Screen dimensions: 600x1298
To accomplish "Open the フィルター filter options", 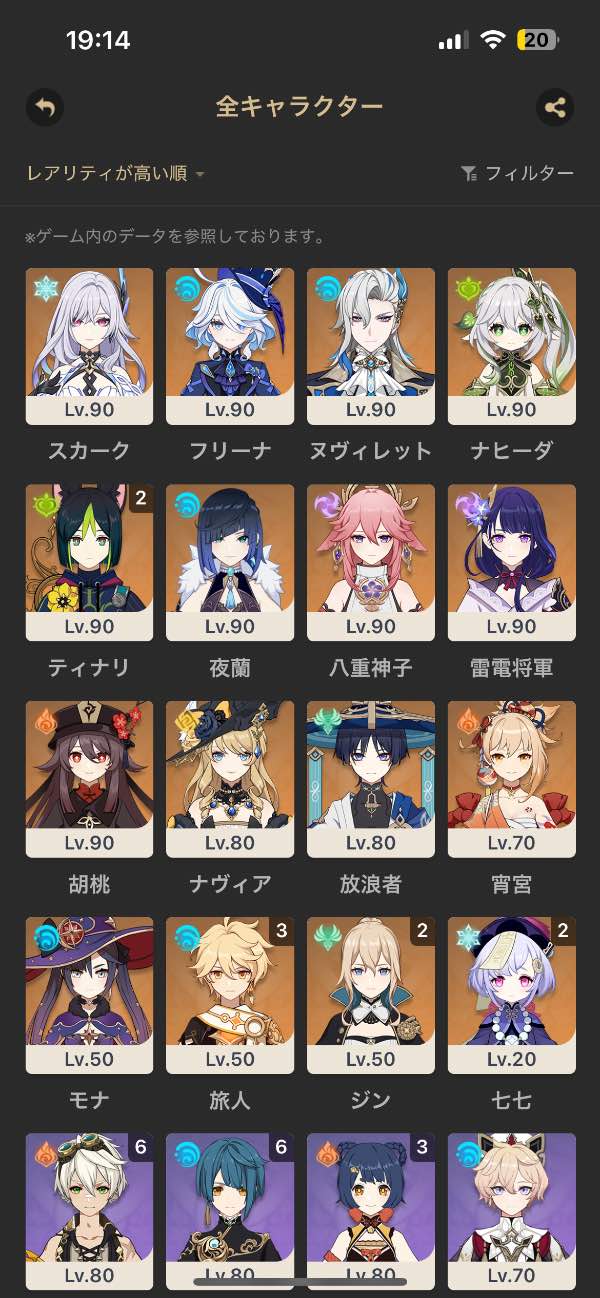I will pos(517,174).
